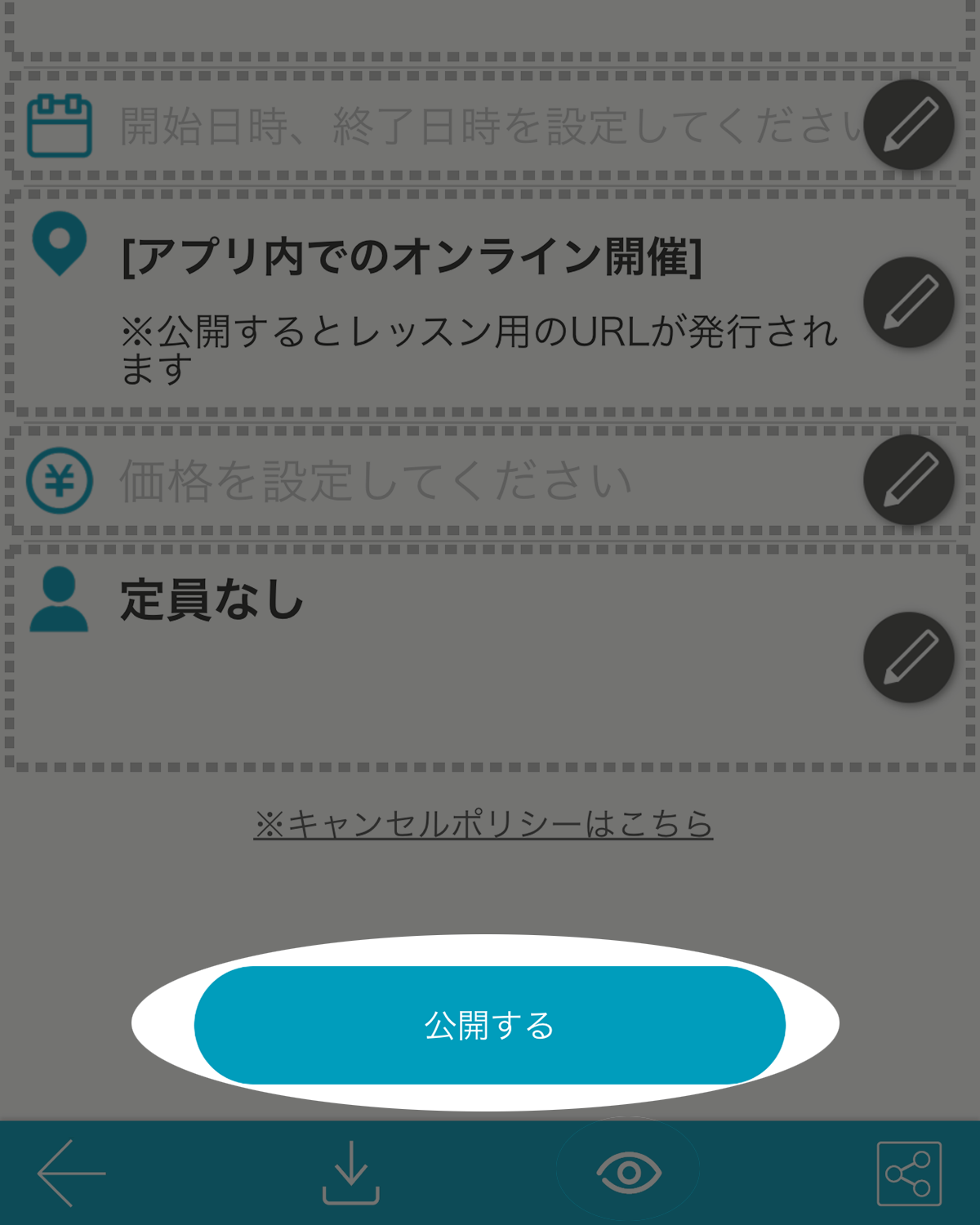Tap the 公開する publish button
The height and width of the screenshot is (1225, 980).
tap(490, 1025)
